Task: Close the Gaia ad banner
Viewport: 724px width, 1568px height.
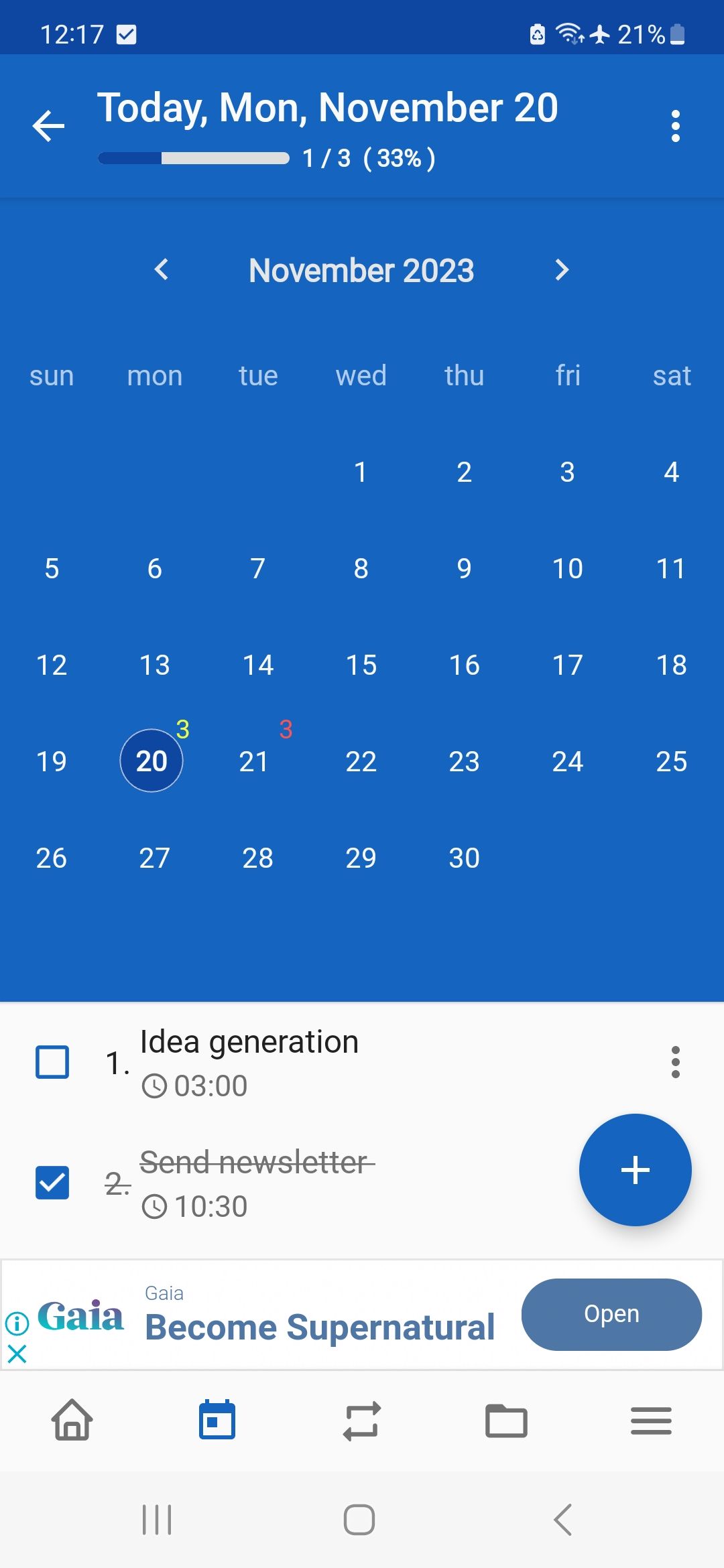Action: tap(17, 1354)
